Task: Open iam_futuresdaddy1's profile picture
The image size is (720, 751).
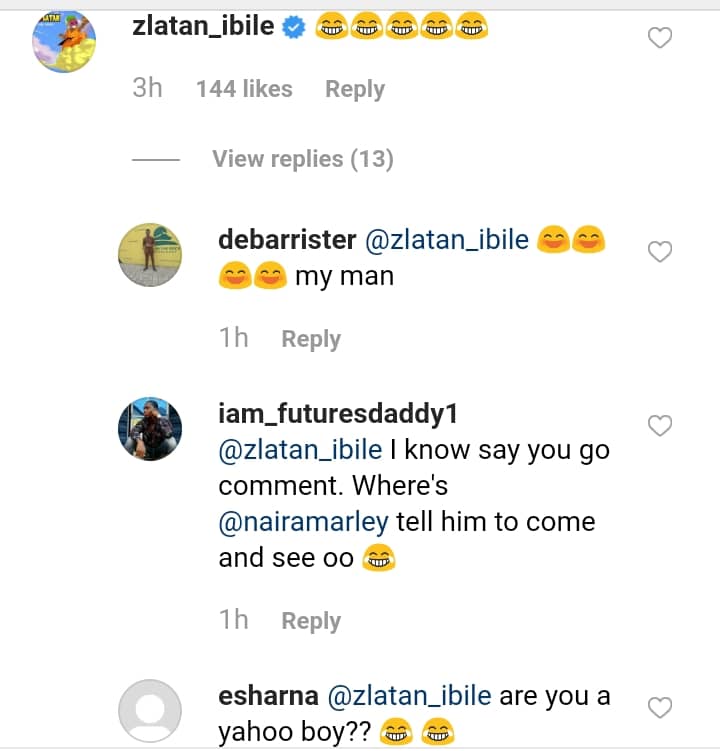Action: point(150,429)
